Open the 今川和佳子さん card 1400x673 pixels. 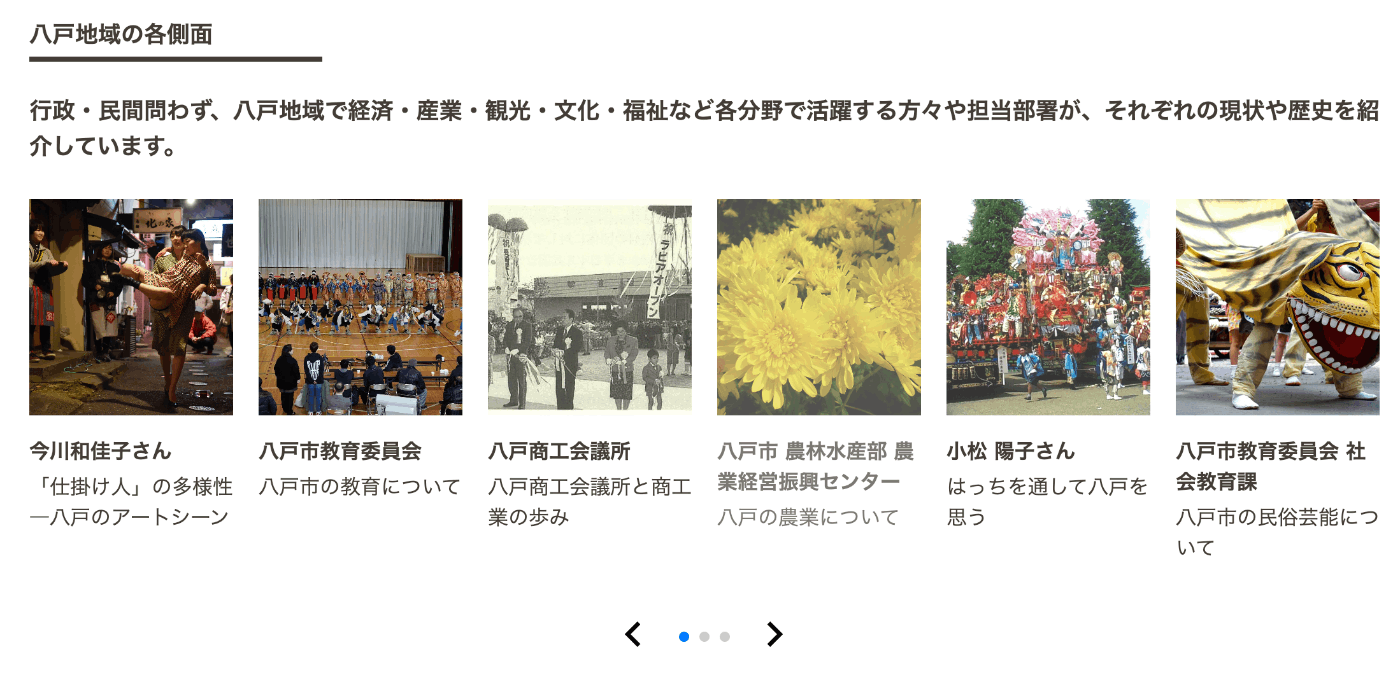131,307
